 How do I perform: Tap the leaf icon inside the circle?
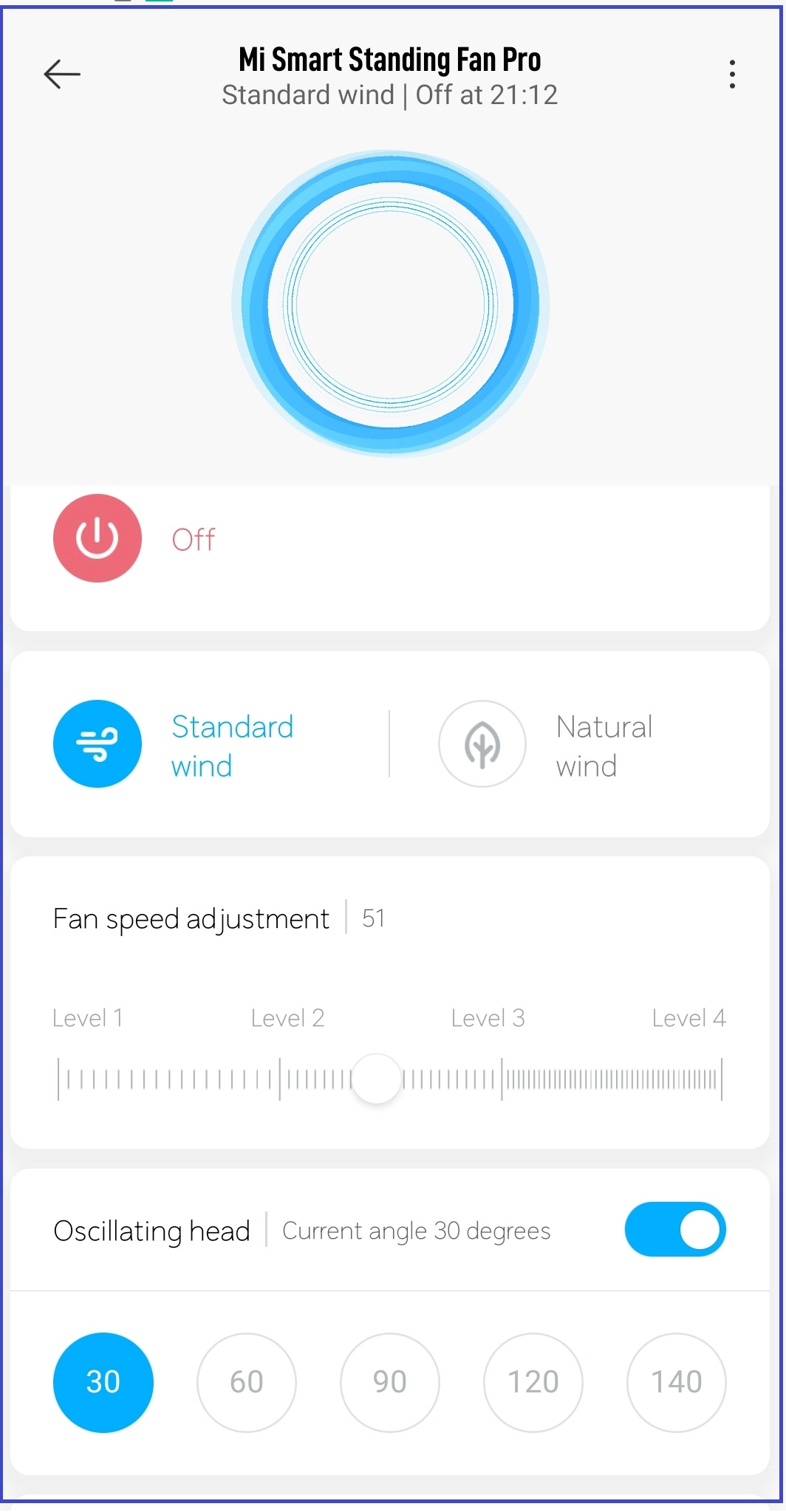click(482, 743)
